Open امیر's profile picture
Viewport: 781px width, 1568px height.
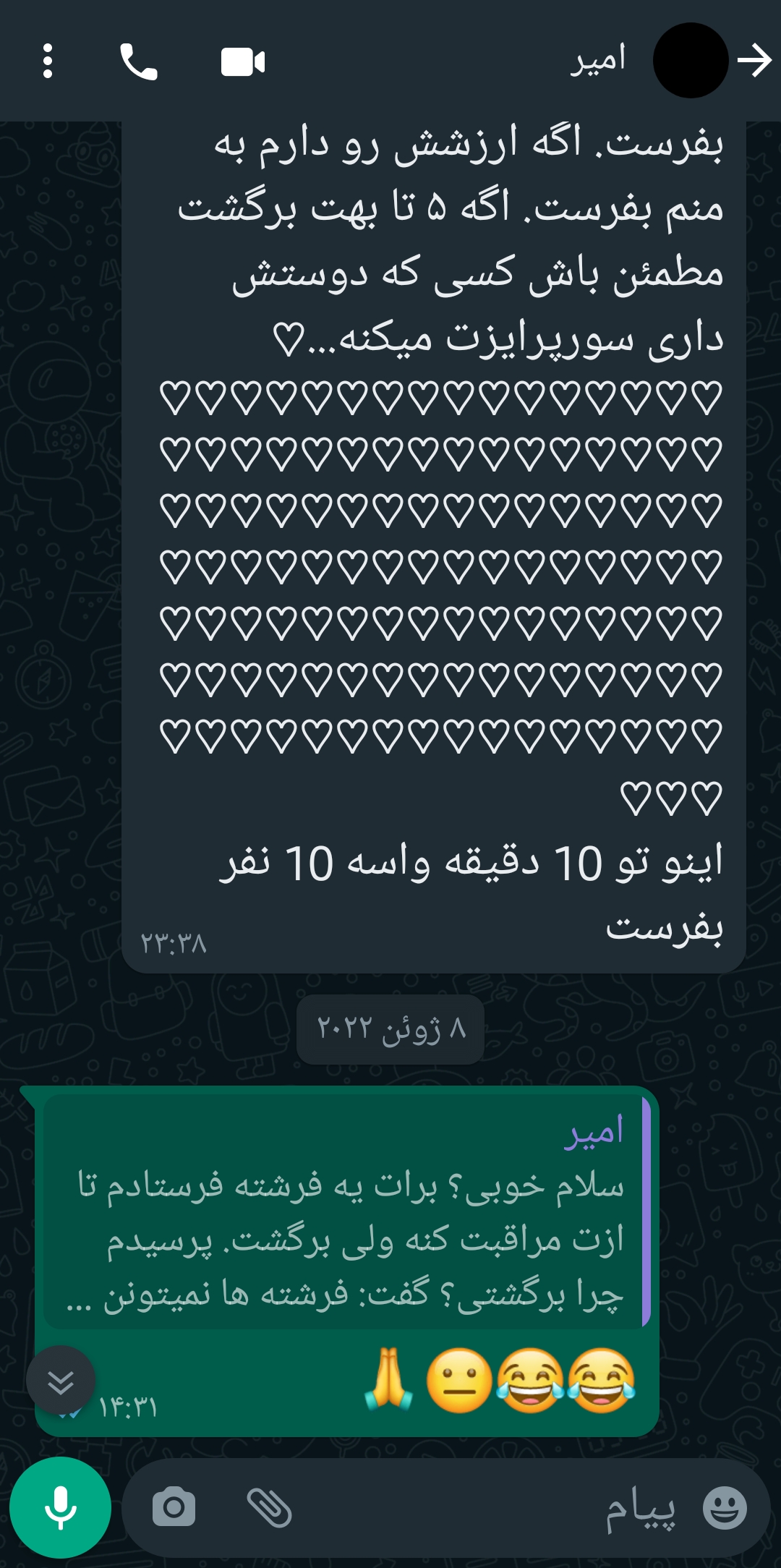point(690,61)
